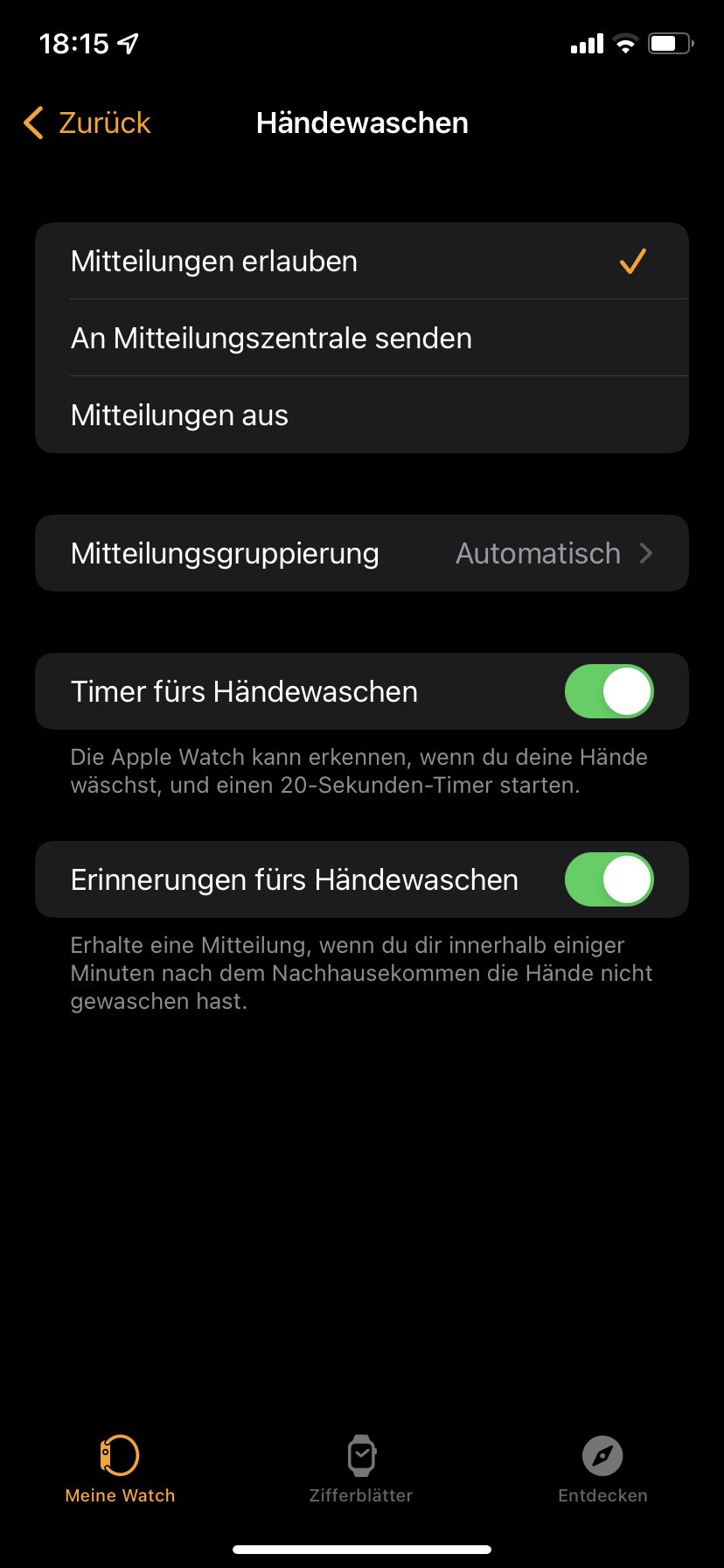Disable Timer fürs Händewaschen switch
The image size is (724, 1568).
609,691
